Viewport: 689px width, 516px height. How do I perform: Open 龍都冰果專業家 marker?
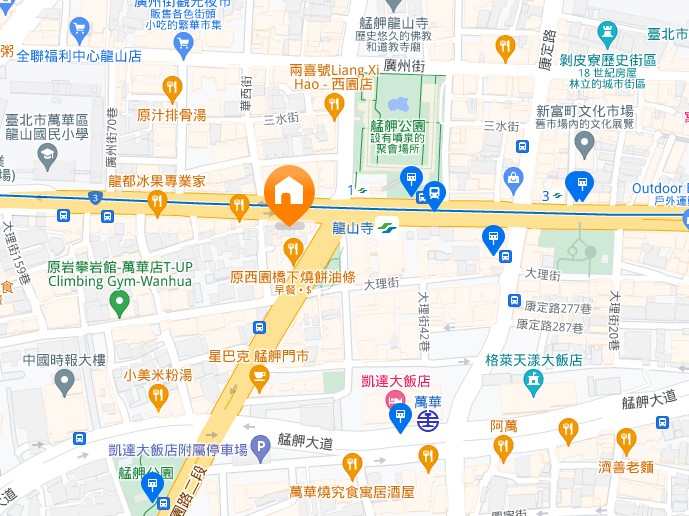click(x=157, y=204)
